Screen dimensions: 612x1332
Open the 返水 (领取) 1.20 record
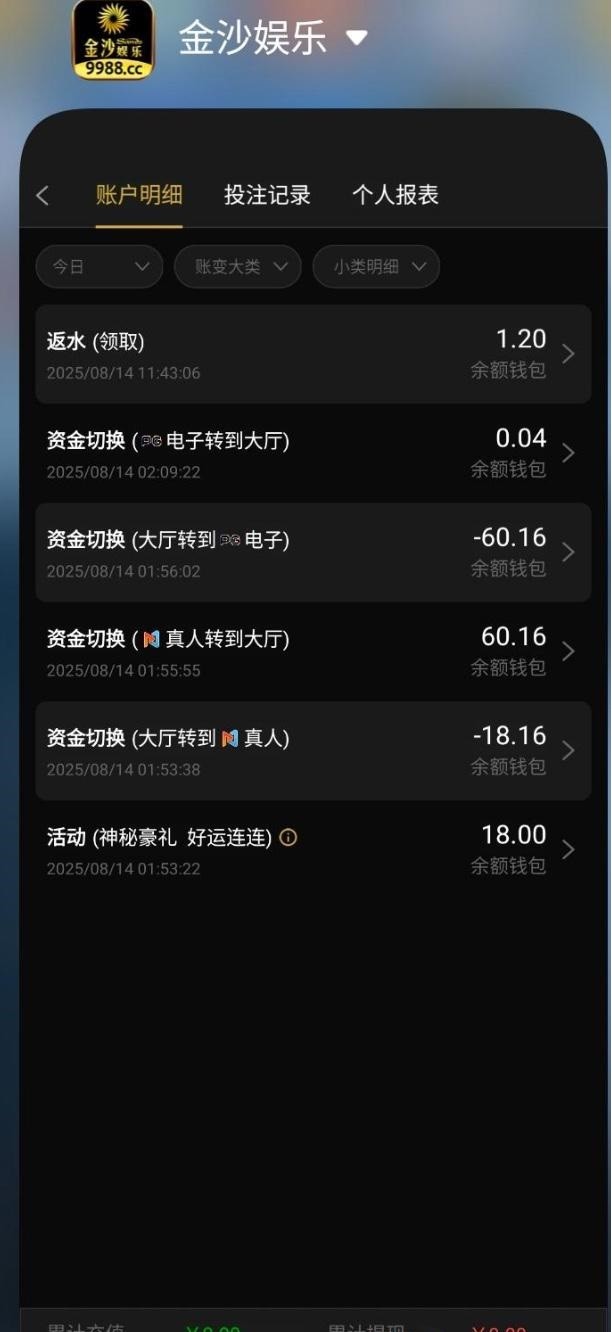point(313,354)
